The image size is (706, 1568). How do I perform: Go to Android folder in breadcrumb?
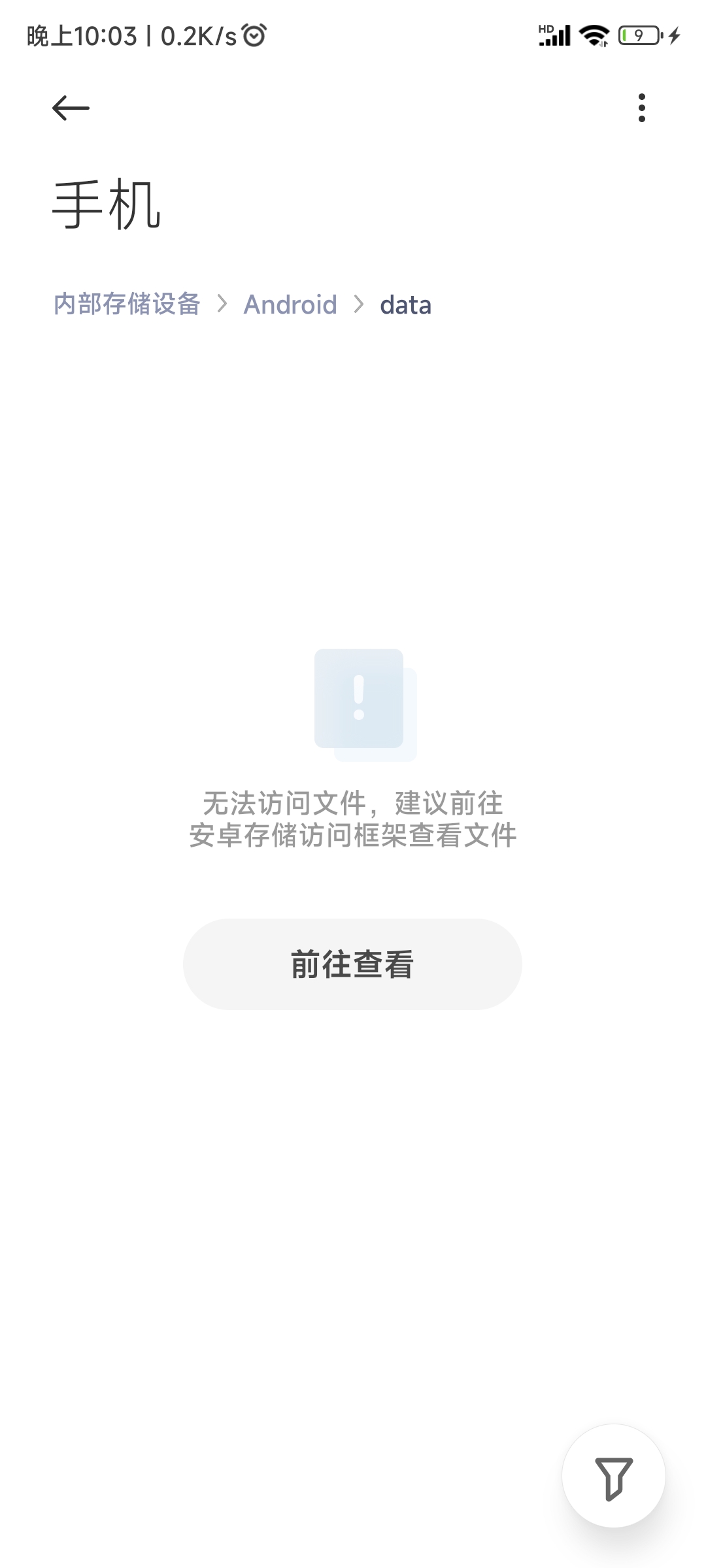pyautogui.click(x=290, y=304)
